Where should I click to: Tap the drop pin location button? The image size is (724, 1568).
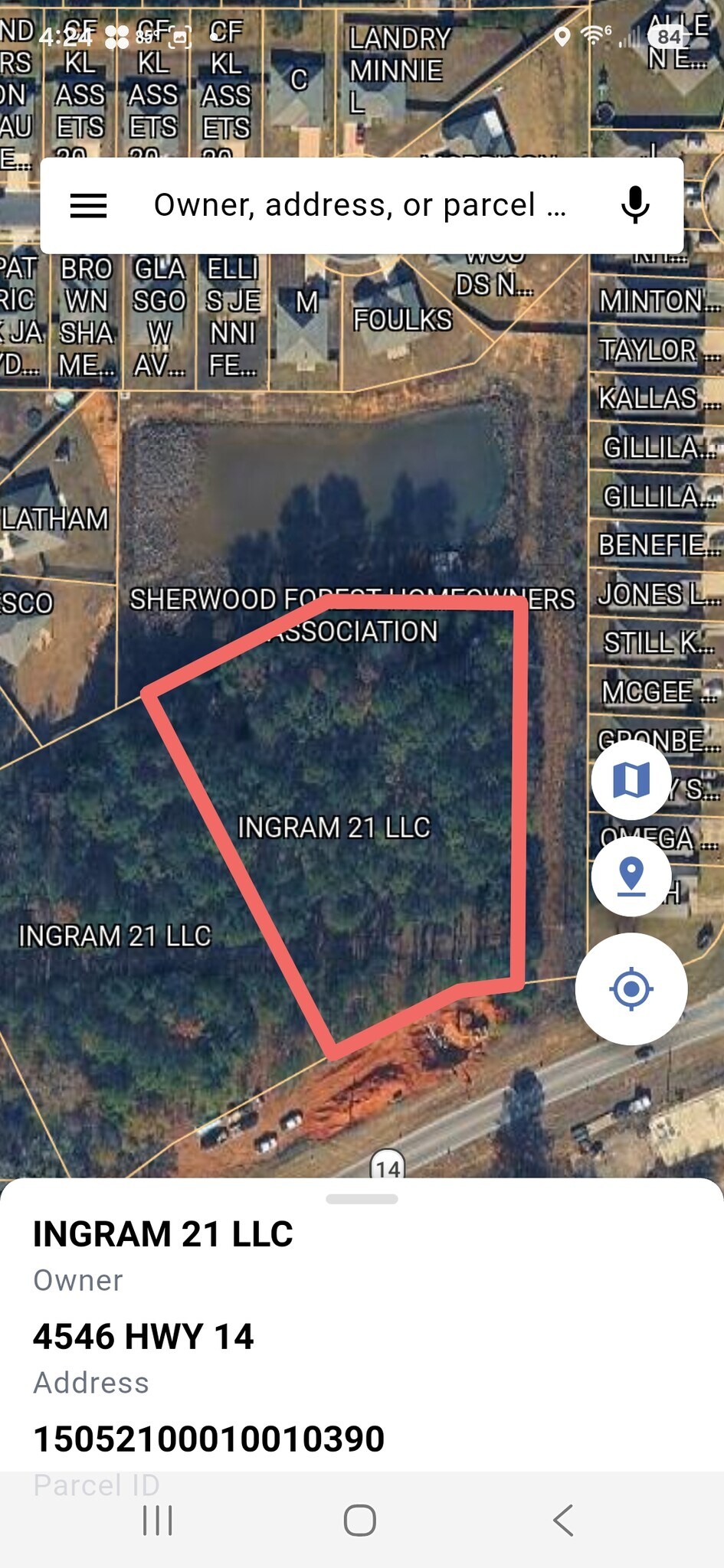[631, 876]
